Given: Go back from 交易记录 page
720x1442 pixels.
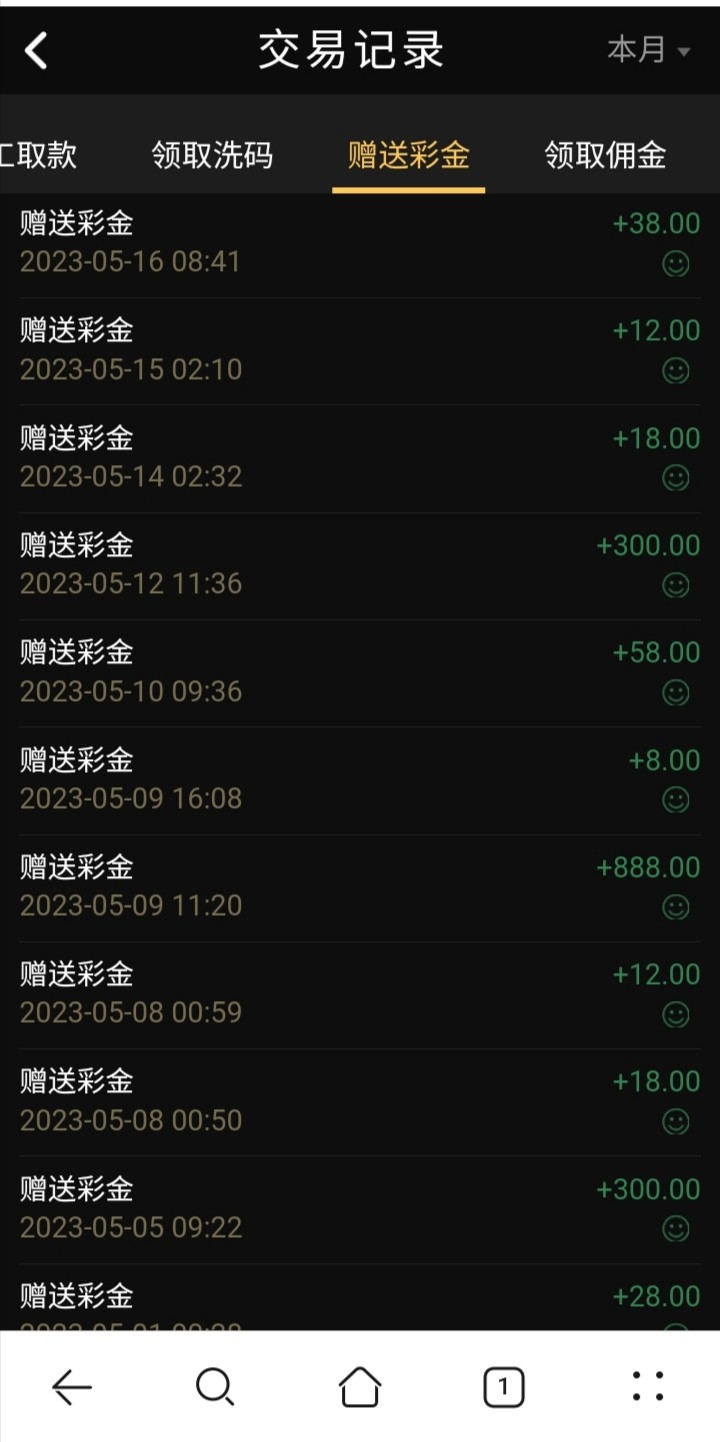Looking at the screenshot, I should point(37,50).
